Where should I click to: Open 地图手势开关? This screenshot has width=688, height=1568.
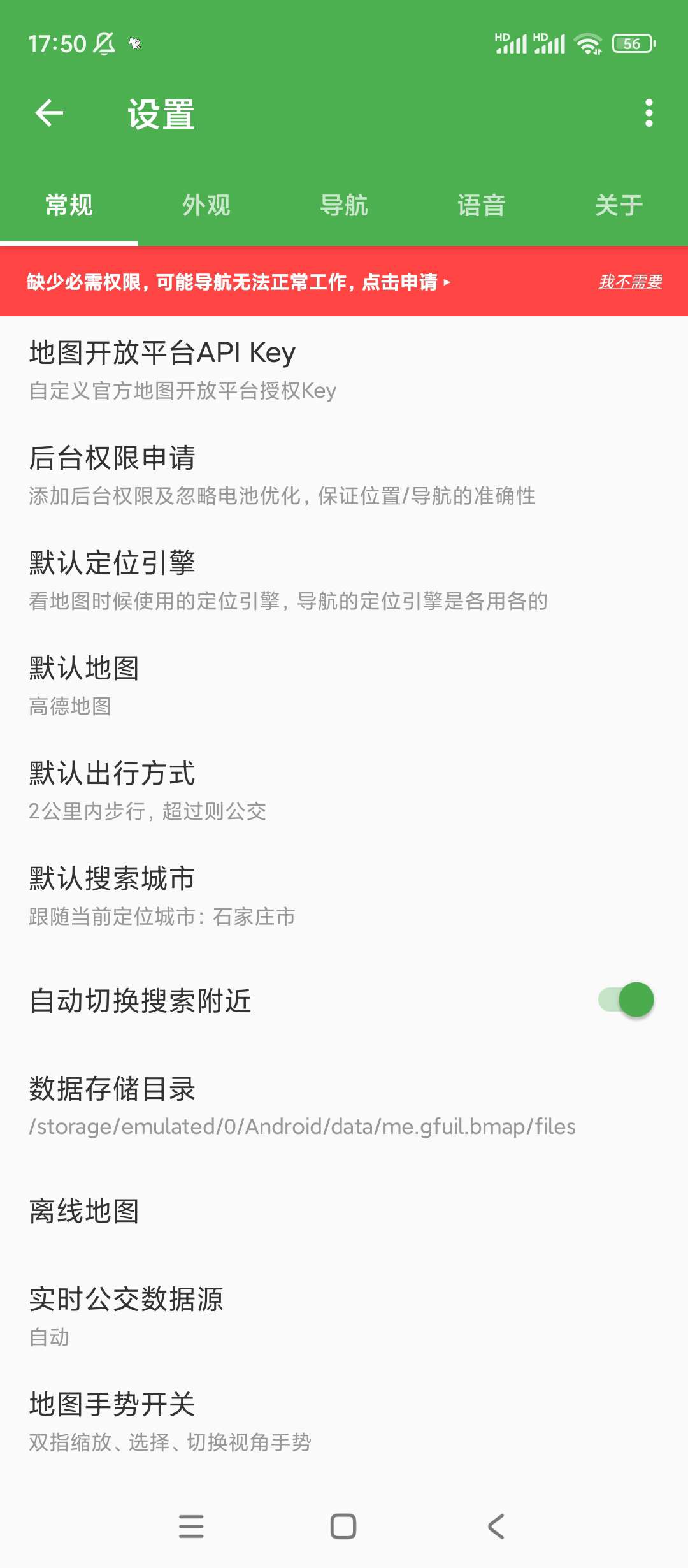(344, 1421)
